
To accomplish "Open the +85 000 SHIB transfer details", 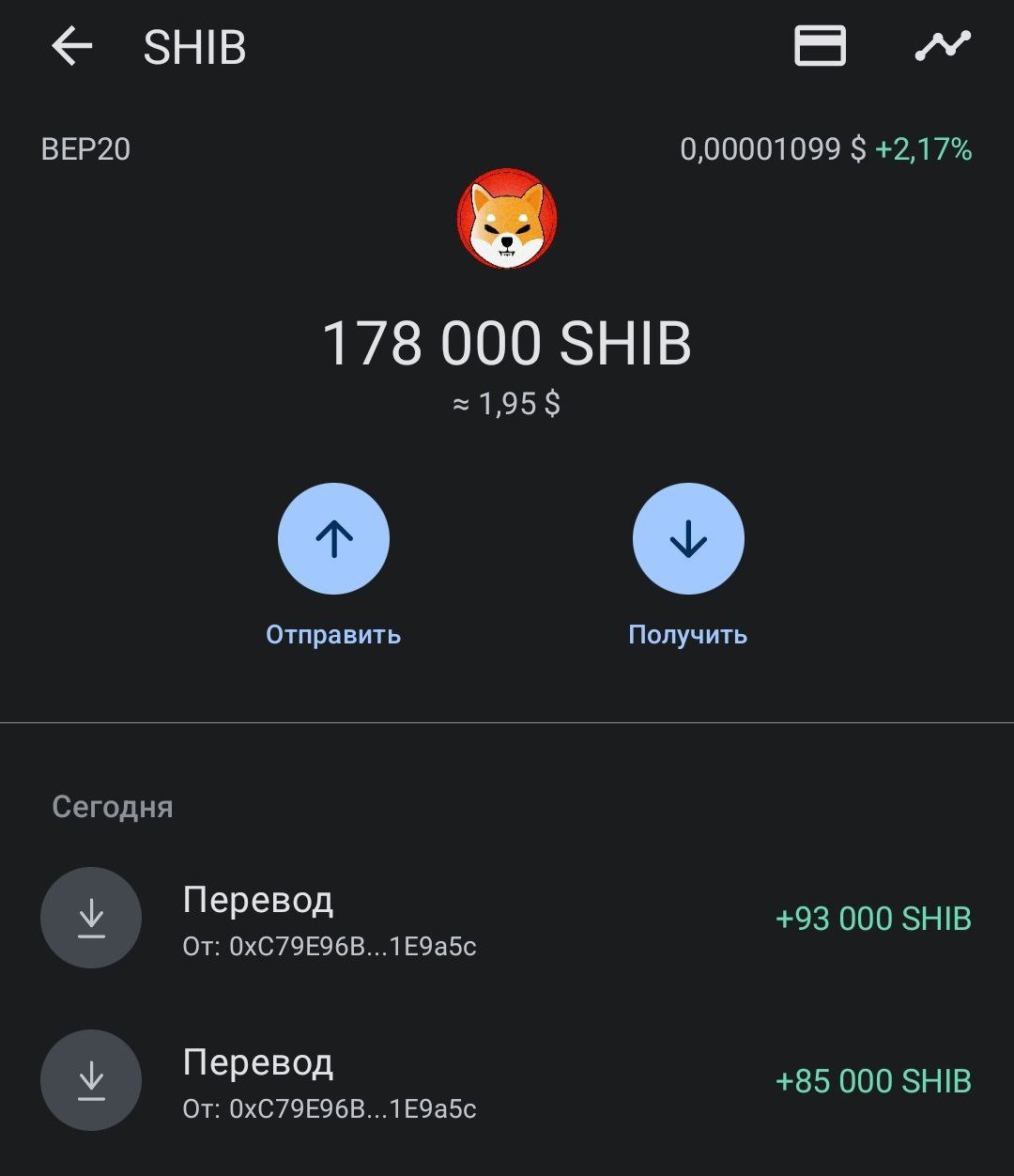I will (x=507, y=1081).
